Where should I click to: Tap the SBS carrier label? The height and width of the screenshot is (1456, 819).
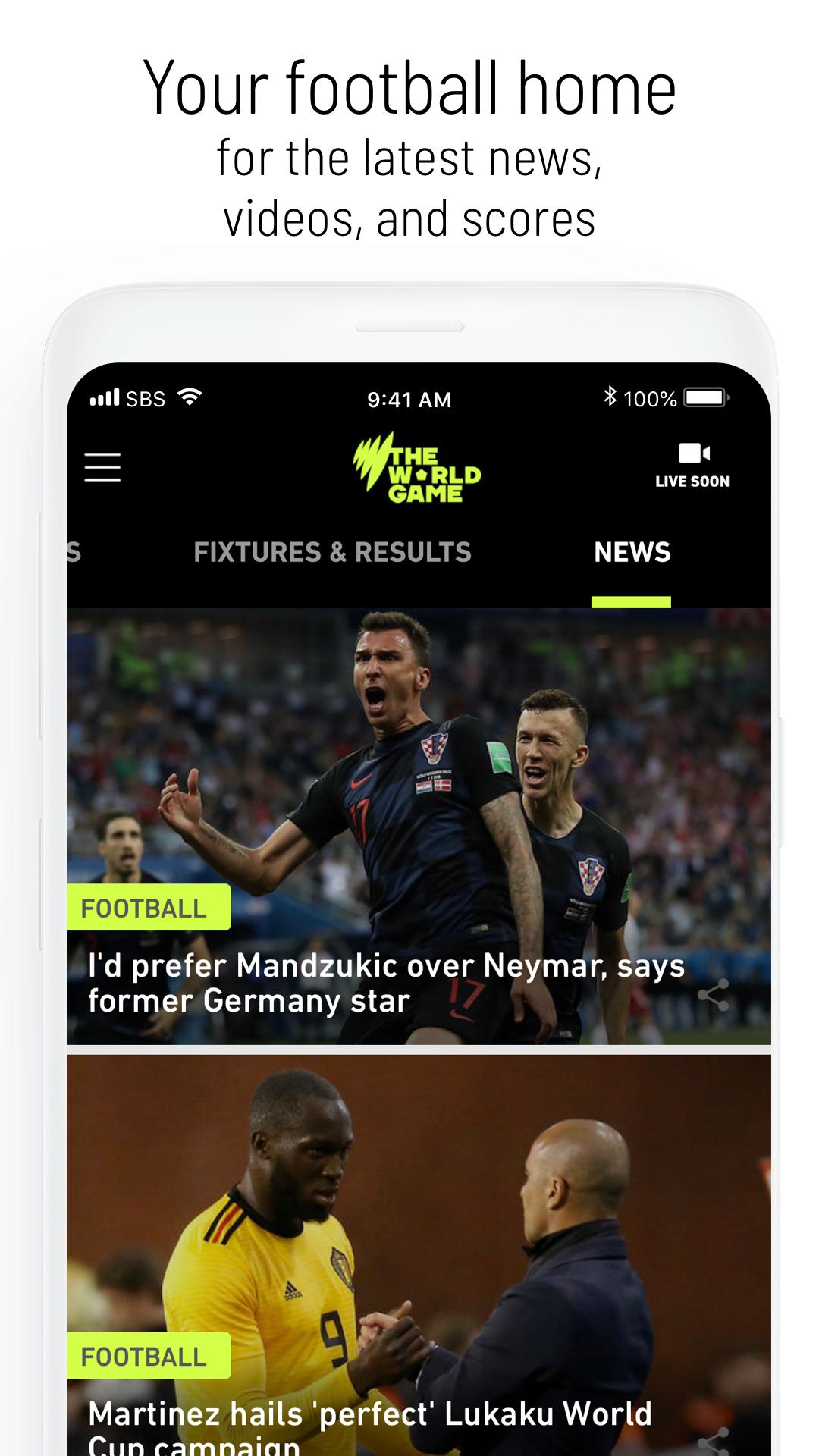point(146,397)
